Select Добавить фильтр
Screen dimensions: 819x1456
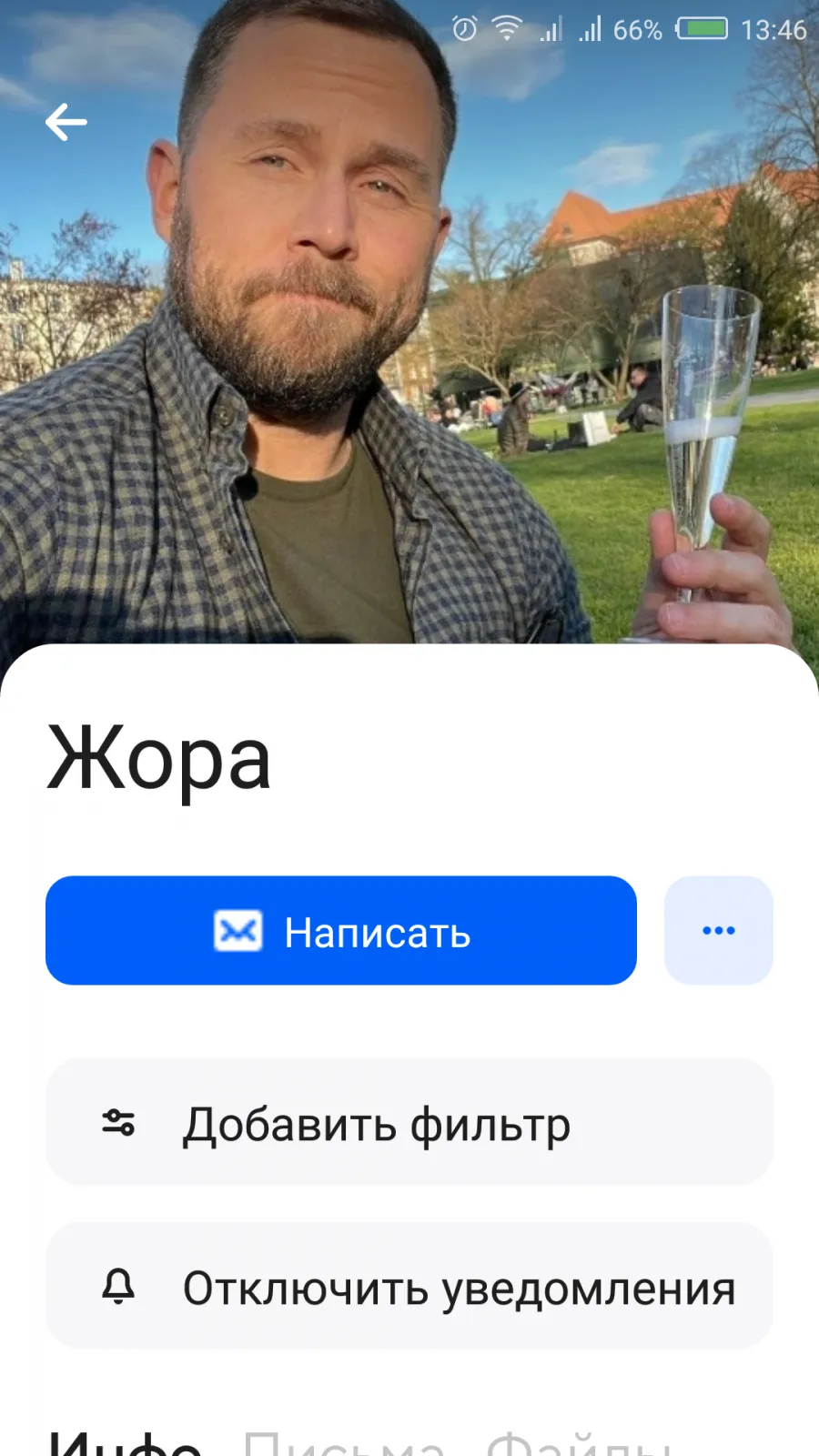[409, 1122]
